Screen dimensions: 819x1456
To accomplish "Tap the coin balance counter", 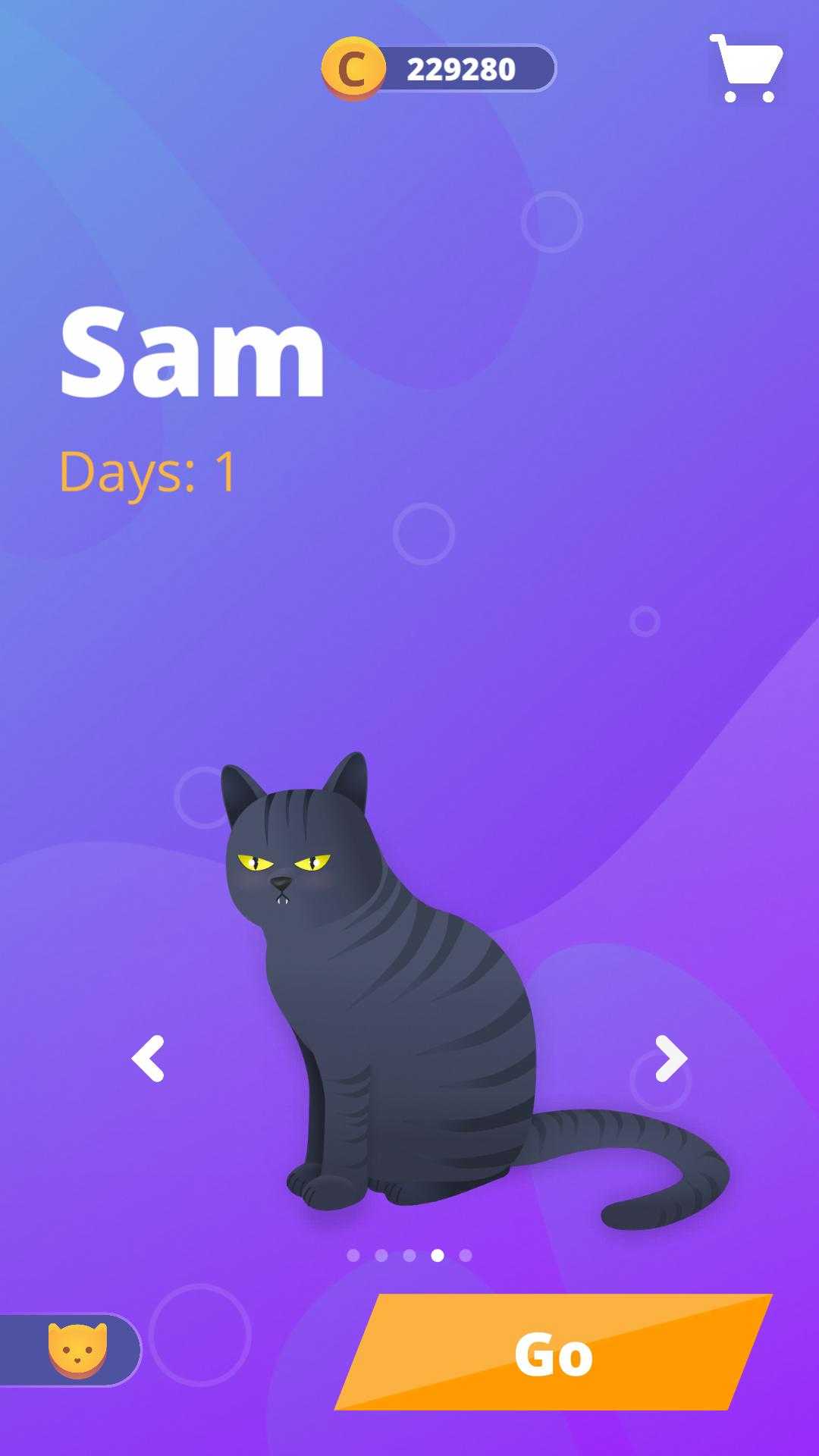I will coord(440,69).
